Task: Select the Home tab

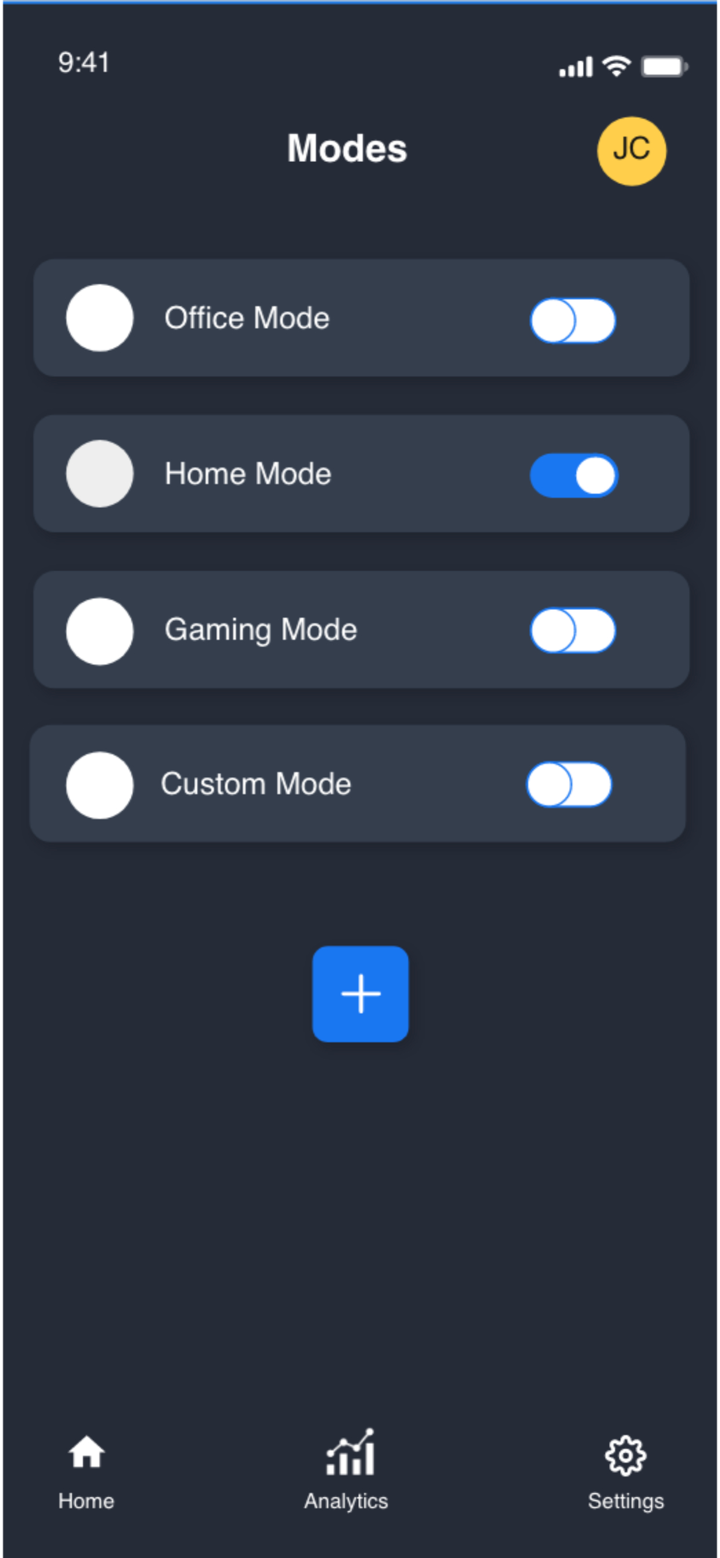Action: 86,1470
